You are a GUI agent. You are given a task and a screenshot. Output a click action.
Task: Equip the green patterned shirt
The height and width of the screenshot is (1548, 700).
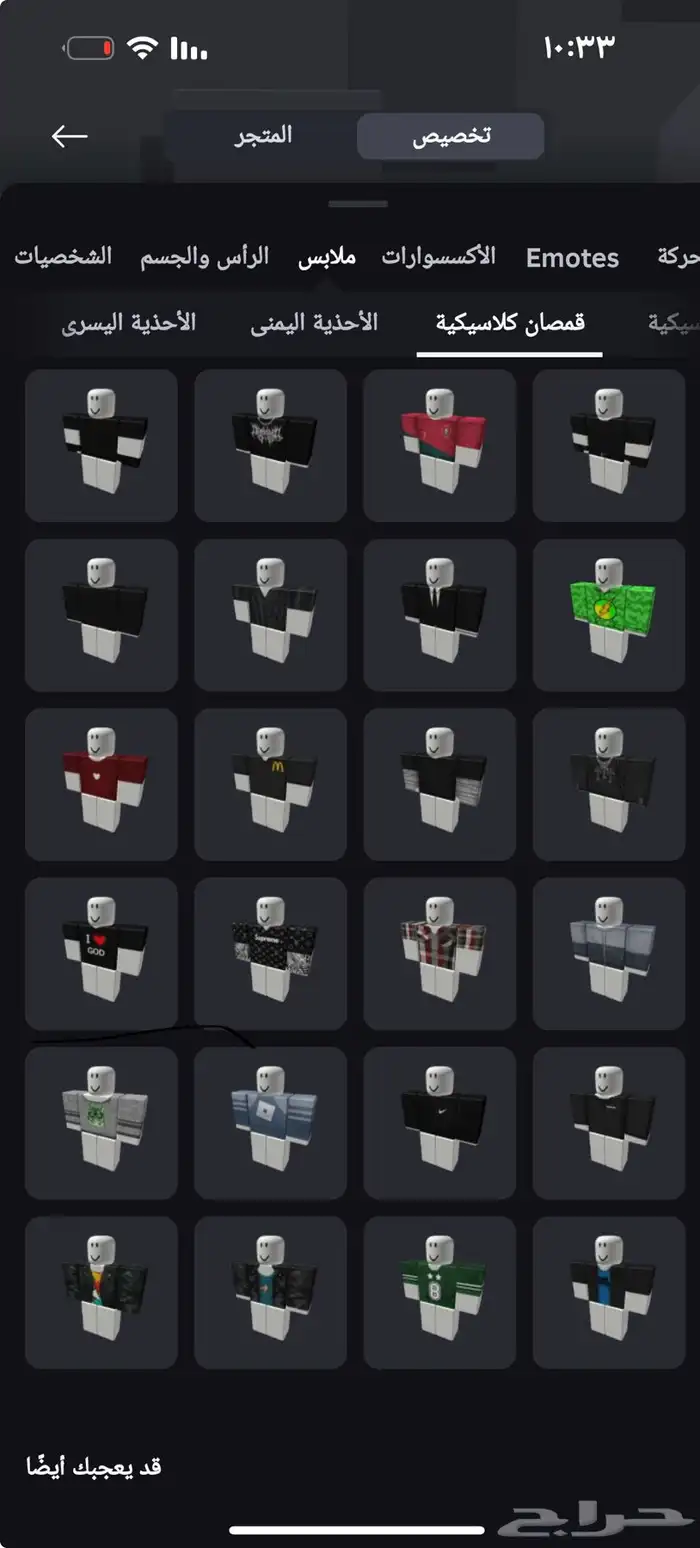point(609,614)
